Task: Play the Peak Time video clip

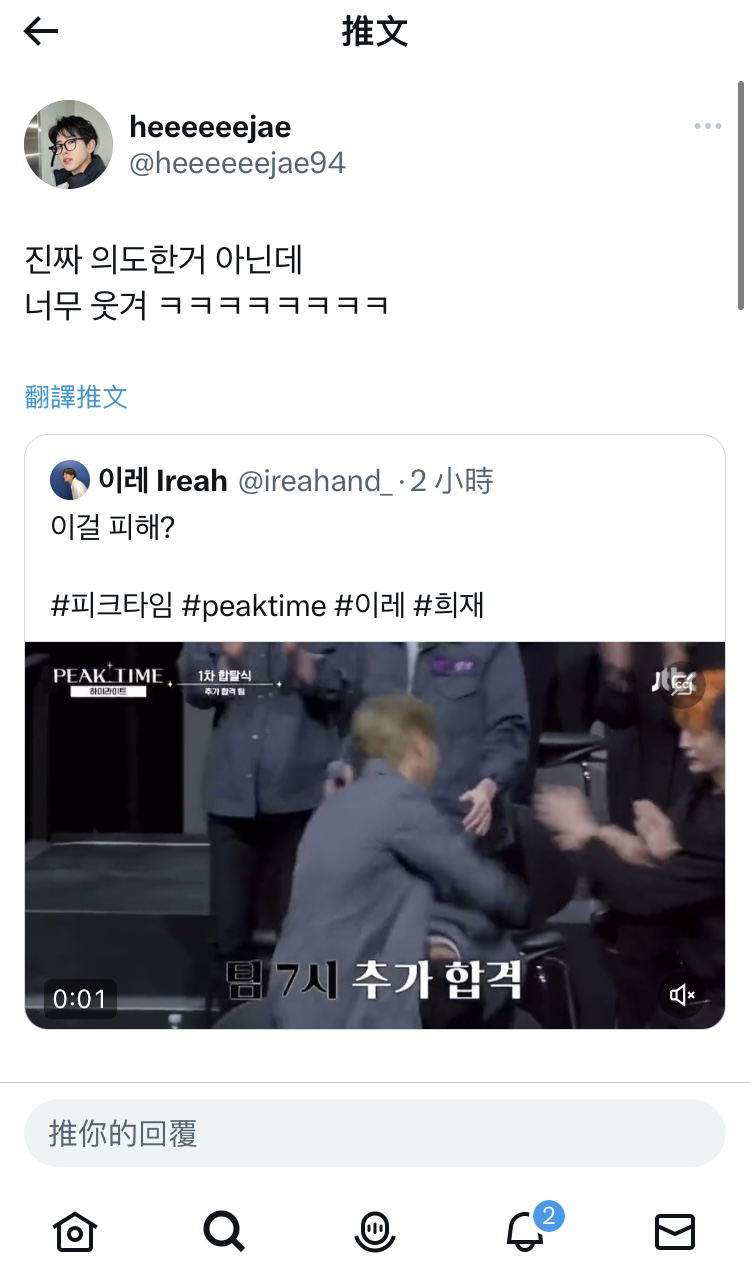Action: [x=375, y=834]
